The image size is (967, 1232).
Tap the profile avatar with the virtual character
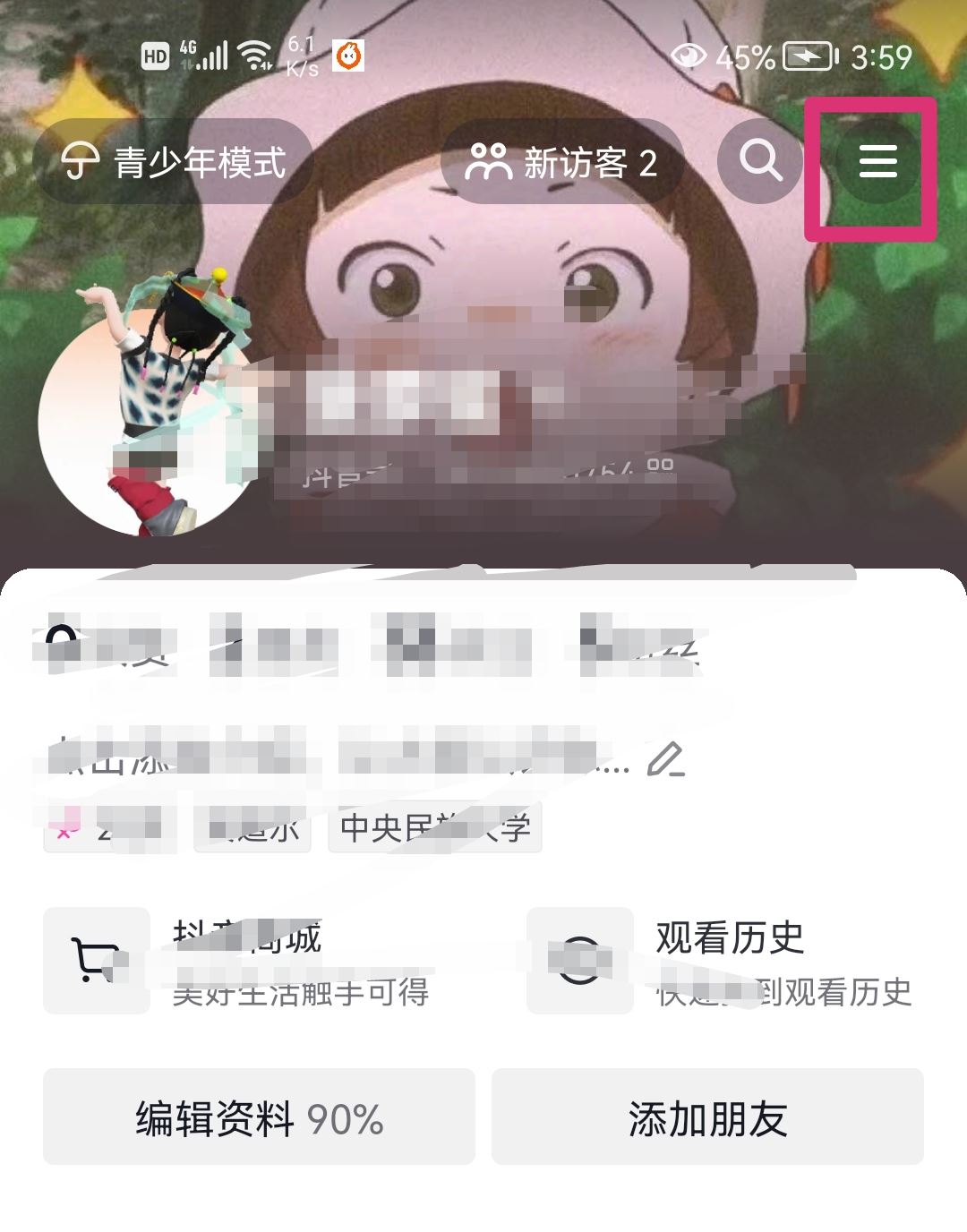coord(148,430)
